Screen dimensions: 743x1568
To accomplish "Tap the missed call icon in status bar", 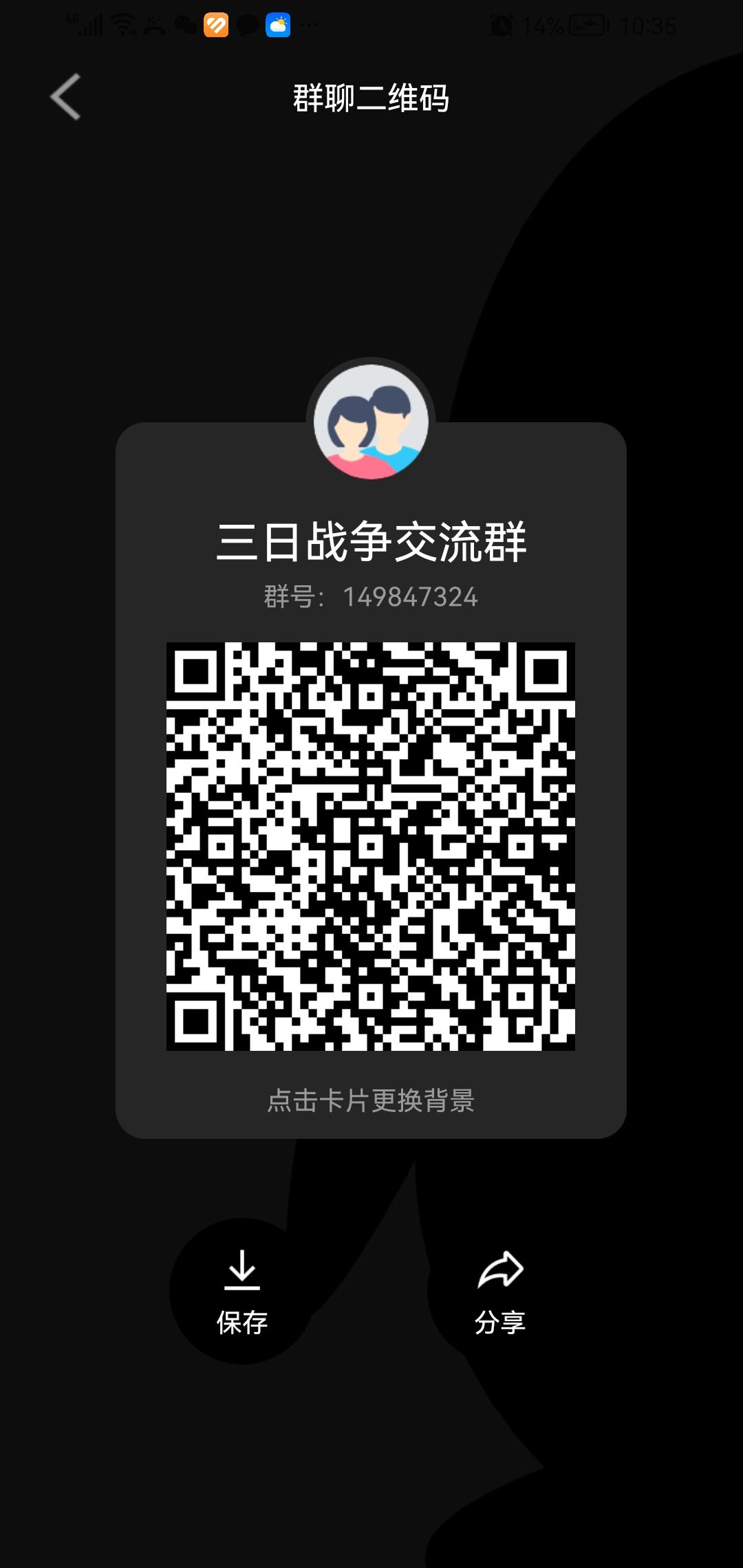I will coord(153,26).
